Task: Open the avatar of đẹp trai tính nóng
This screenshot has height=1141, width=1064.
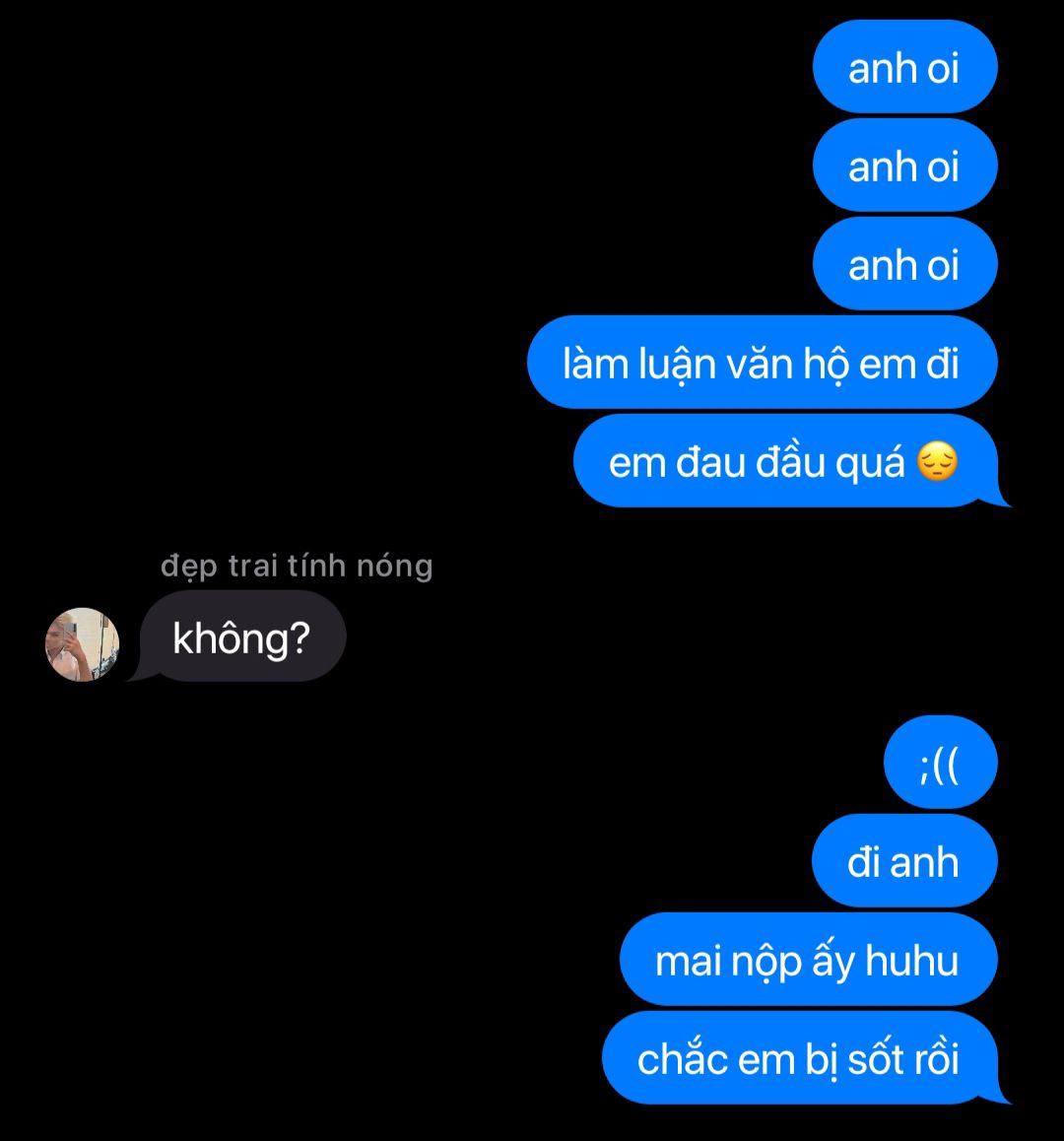Action: tap(83, 644)
